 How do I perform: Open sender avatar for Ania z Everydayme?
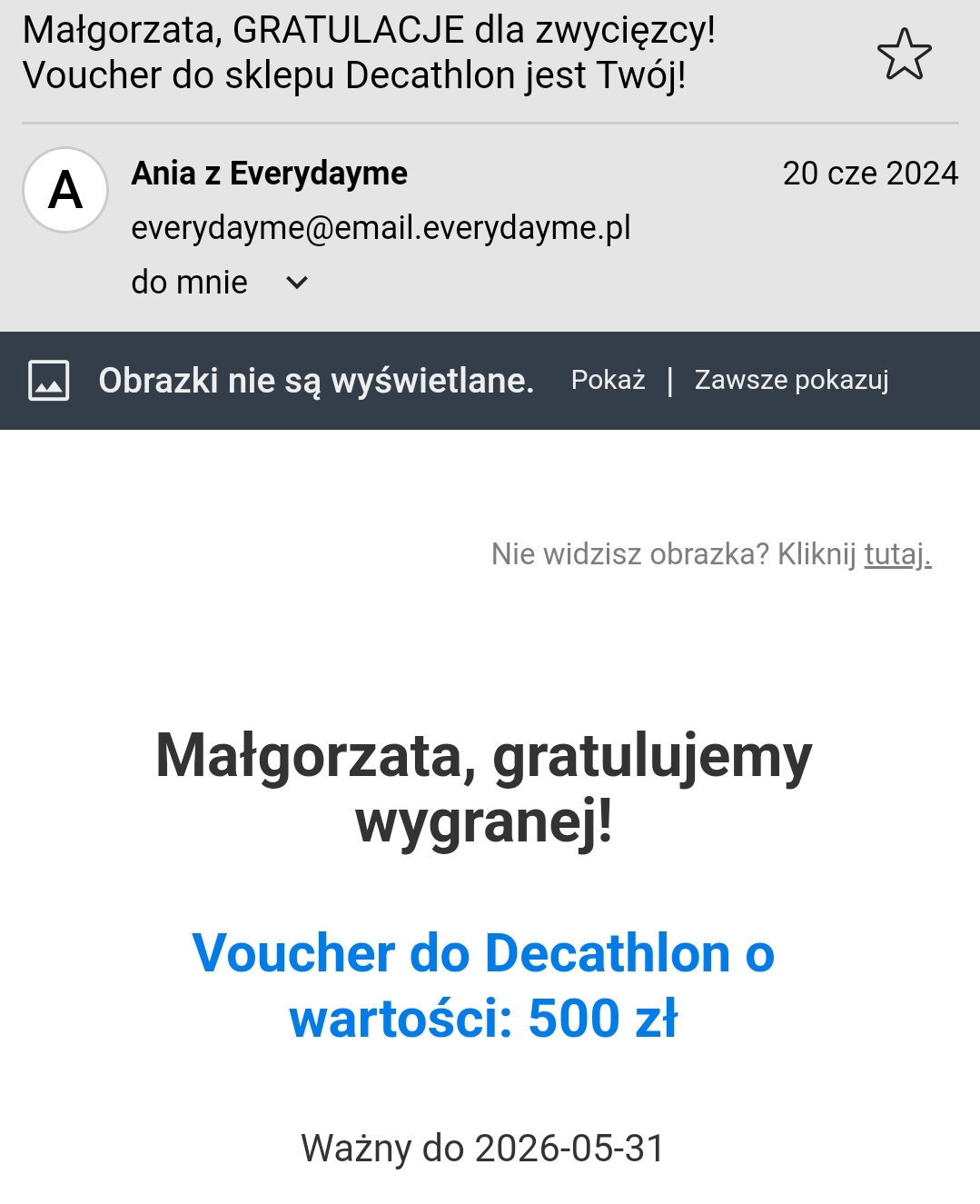click(65, 190)
